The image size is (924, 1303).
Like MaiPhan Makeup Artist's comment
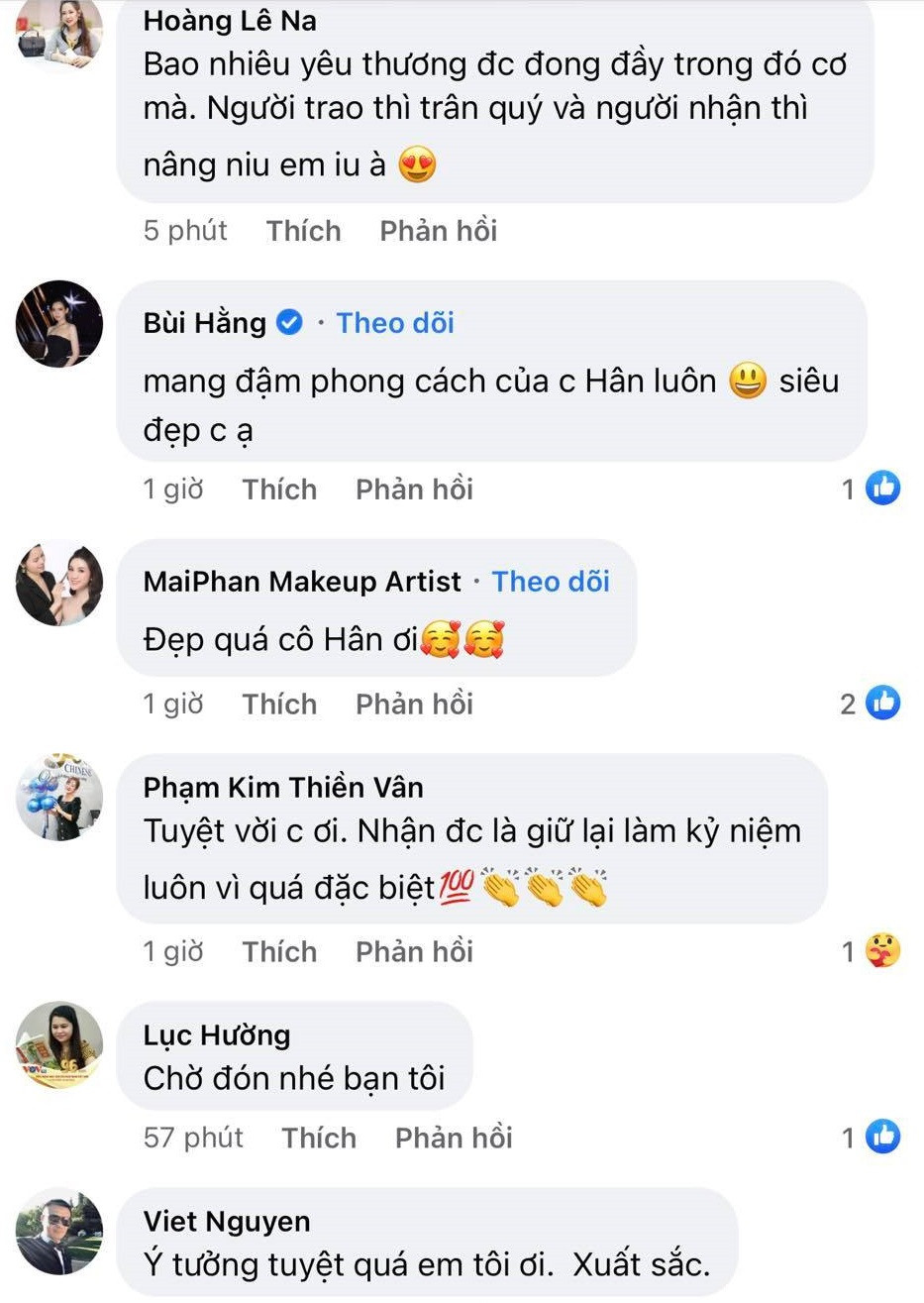coord(279,705)
